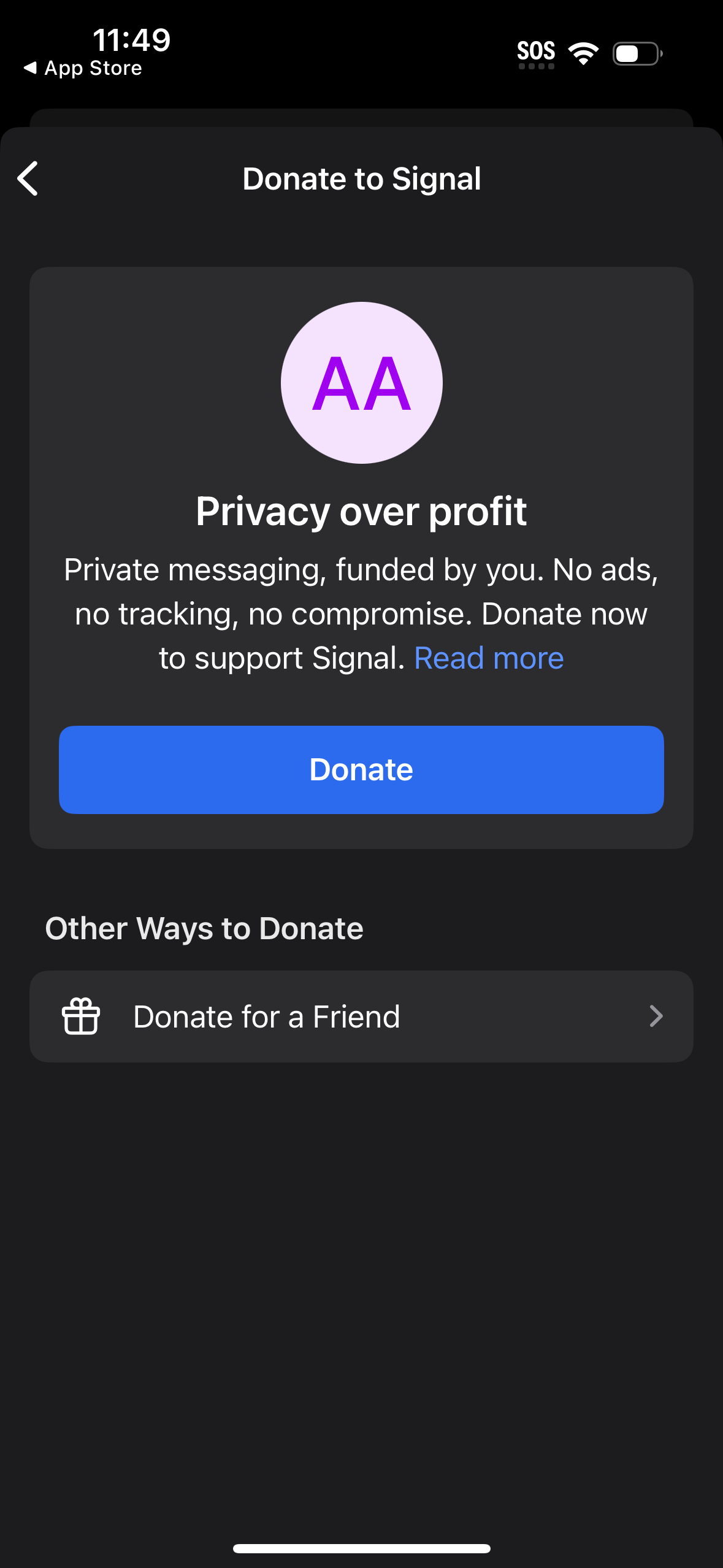
Task: Tap the arrow at the row's right edge
Action: (656, 1016)
